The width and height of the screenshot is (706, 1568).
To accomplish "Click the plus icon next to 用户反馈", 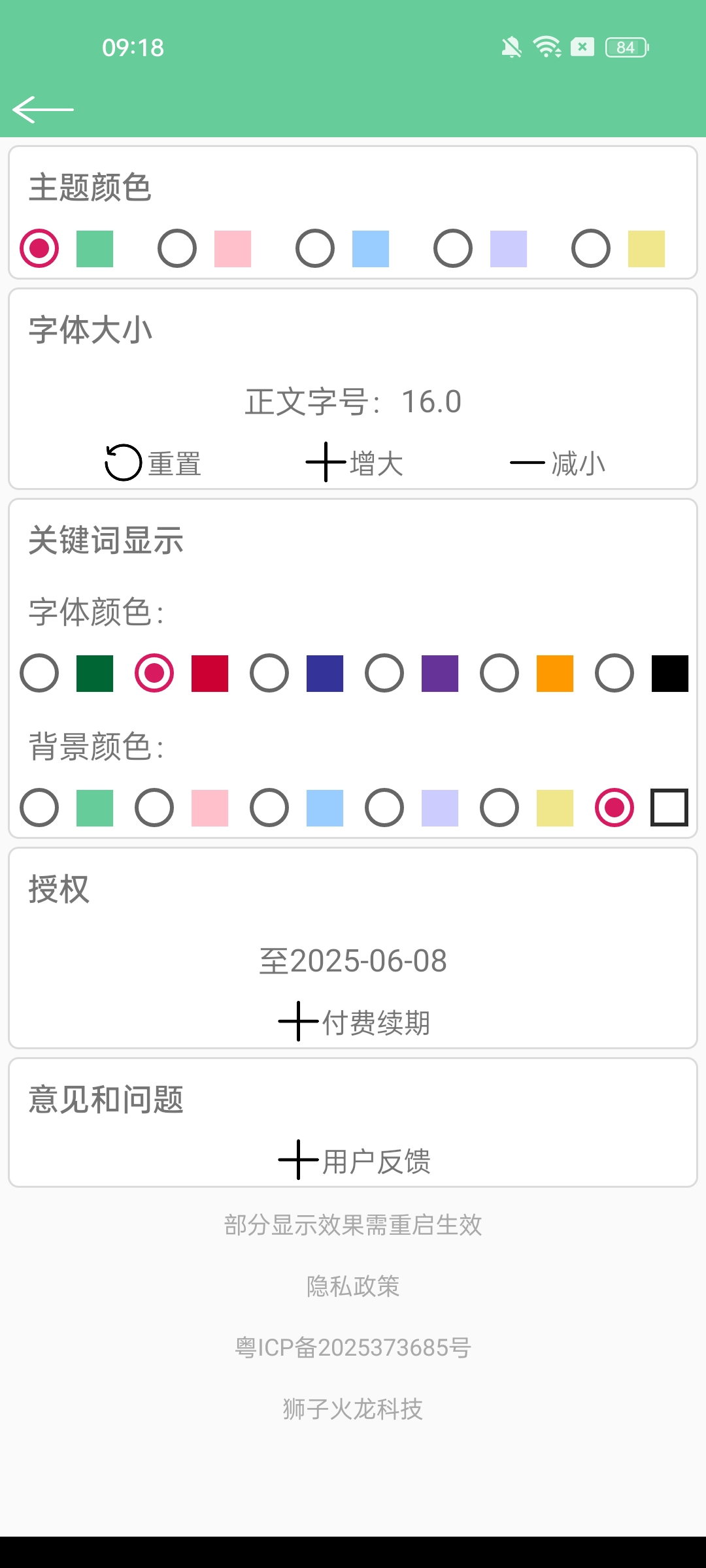I will 298,1160.
